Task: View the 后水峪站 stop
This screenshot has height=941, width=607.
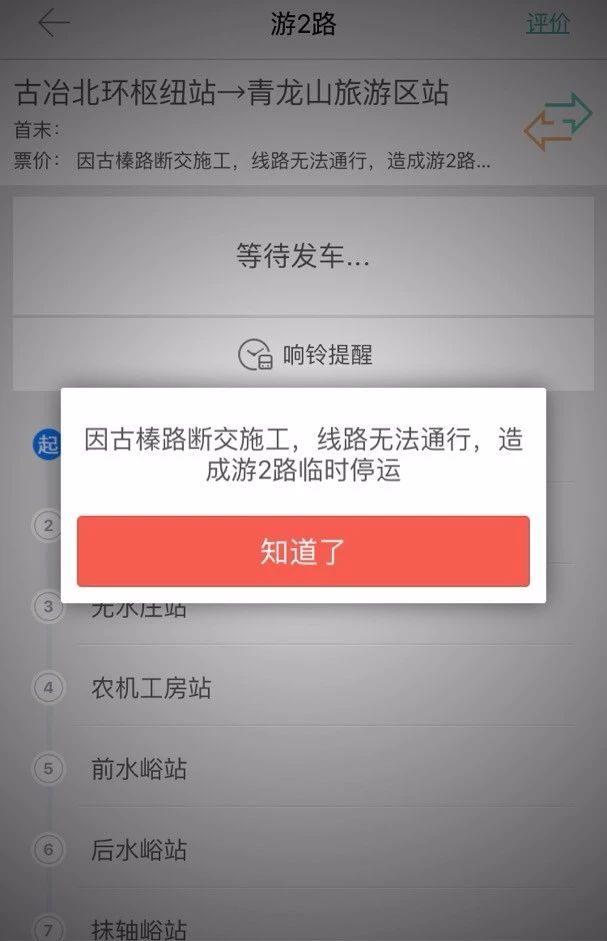Action: (x=139, y=850)
